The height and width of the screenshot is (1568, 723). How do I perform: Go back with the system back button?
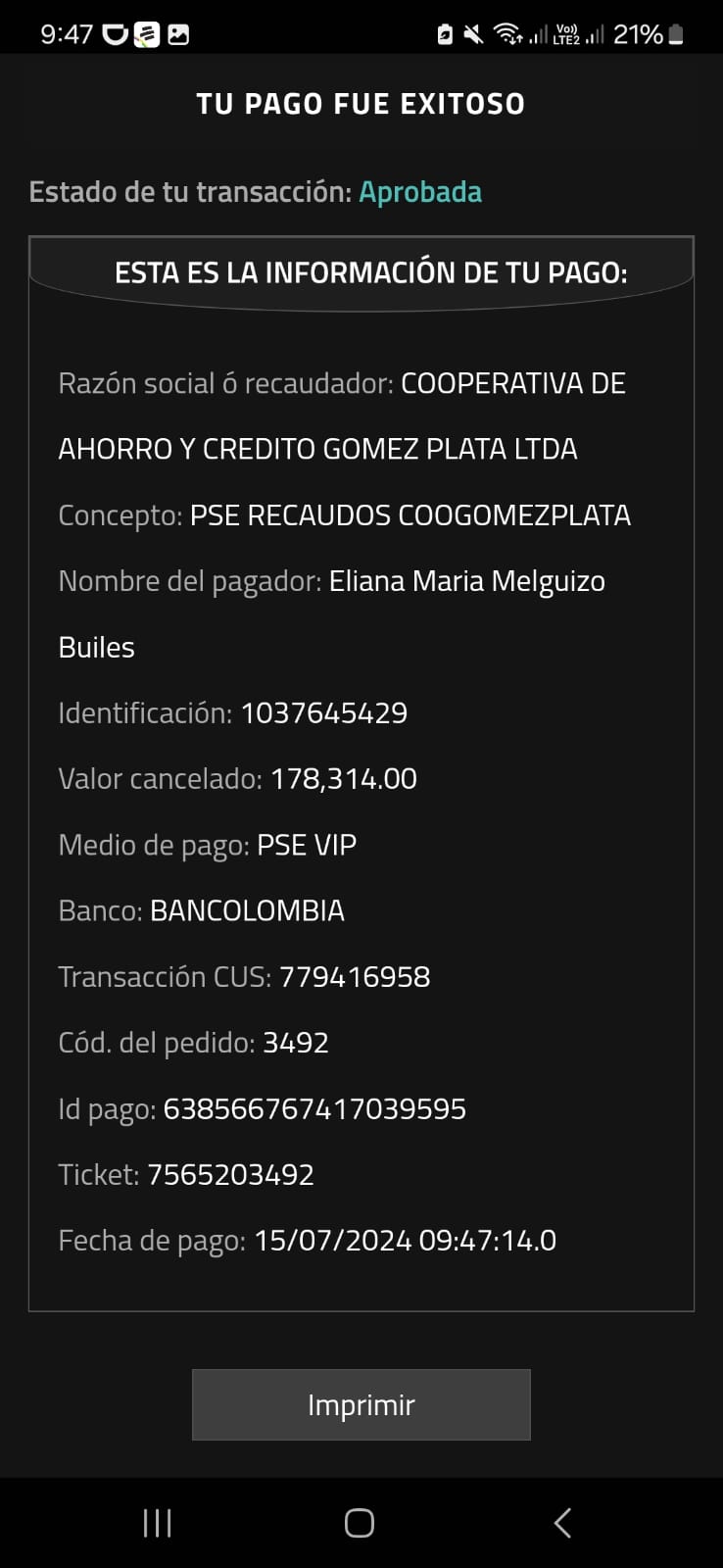click(562, 1523)
